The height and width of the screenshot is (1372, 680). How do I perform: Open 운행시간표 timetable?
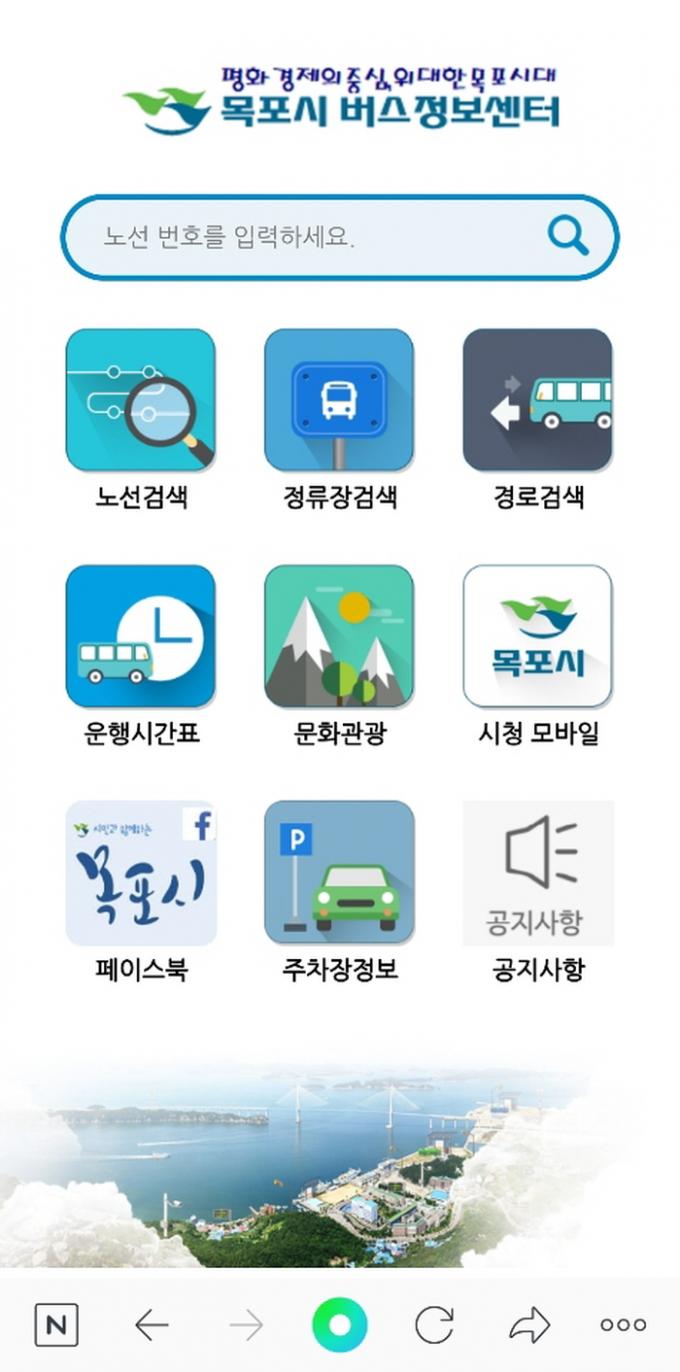[x=141, y=636]
